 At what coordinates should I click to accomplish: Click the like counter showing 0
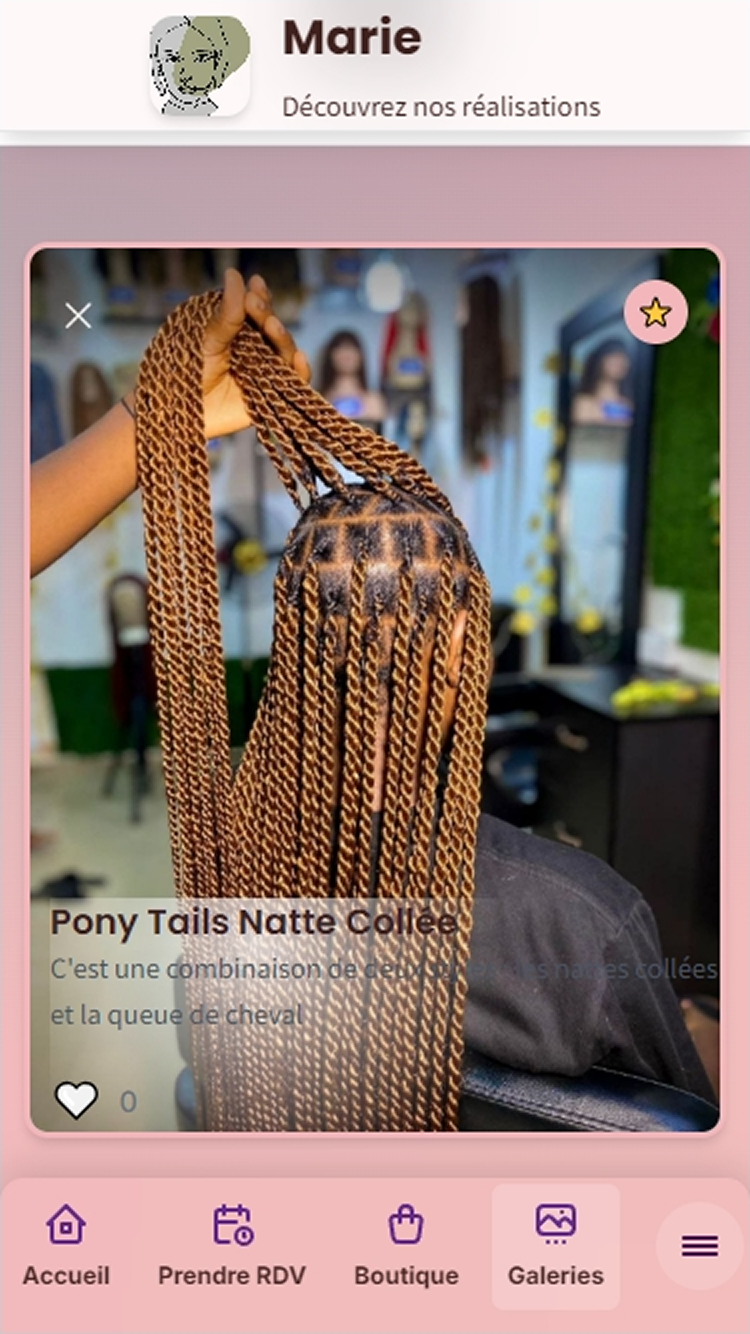pos(127,1100)
